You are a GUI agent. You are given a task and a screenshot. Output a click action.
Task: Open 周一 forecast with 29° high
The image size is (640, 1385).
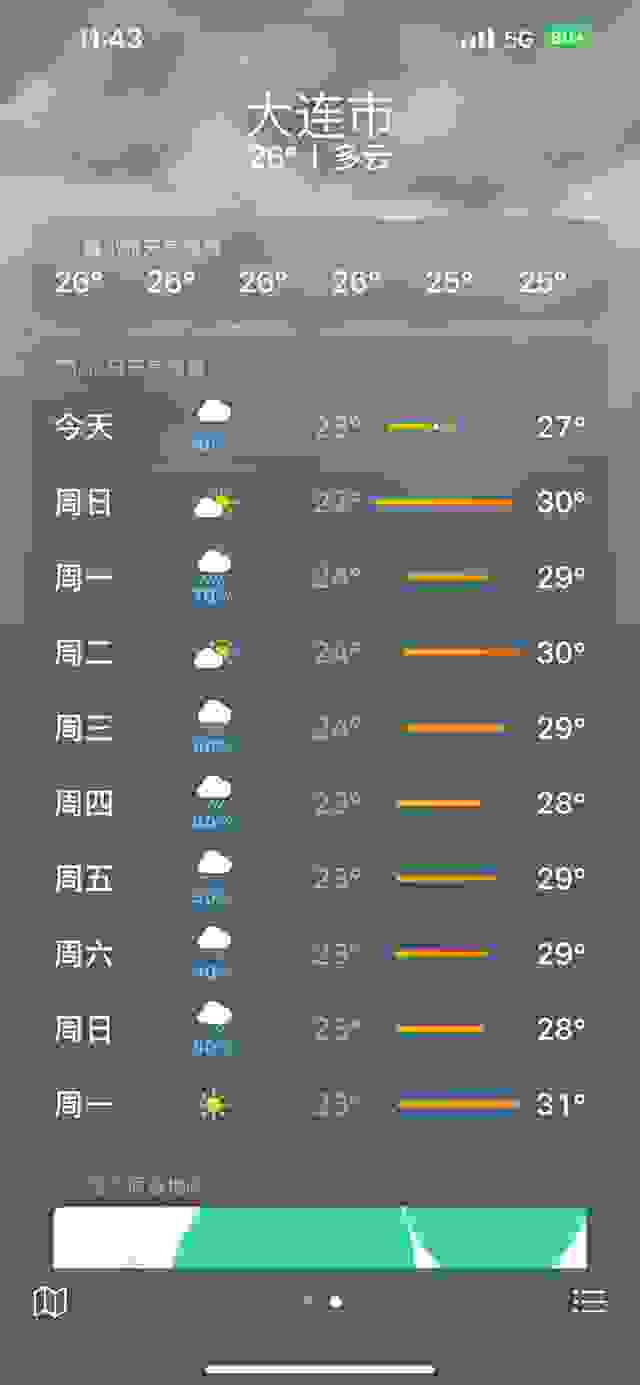point(320,578)
